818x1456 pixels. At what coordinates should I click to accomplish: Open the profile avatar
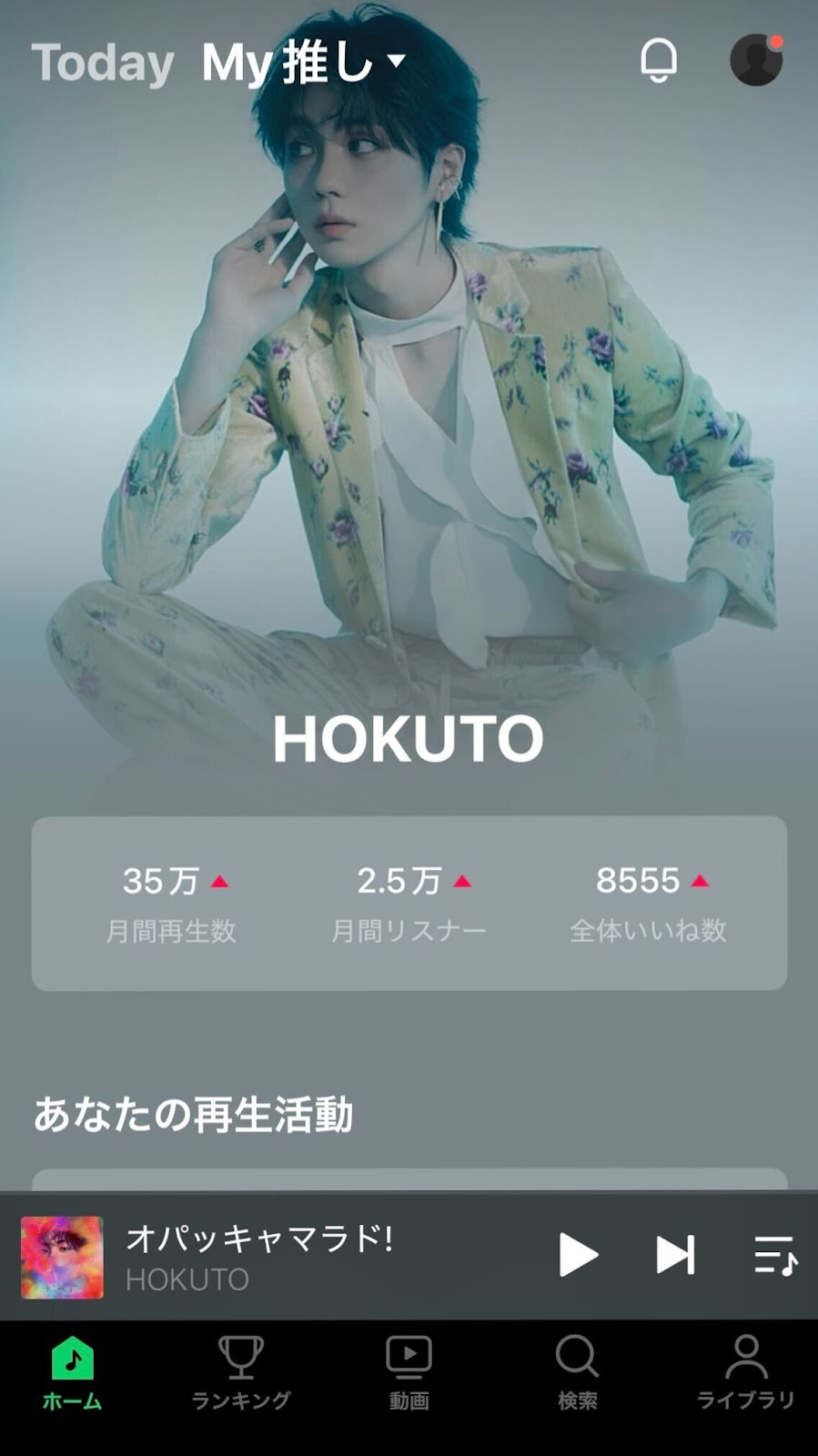pos(756,61)
